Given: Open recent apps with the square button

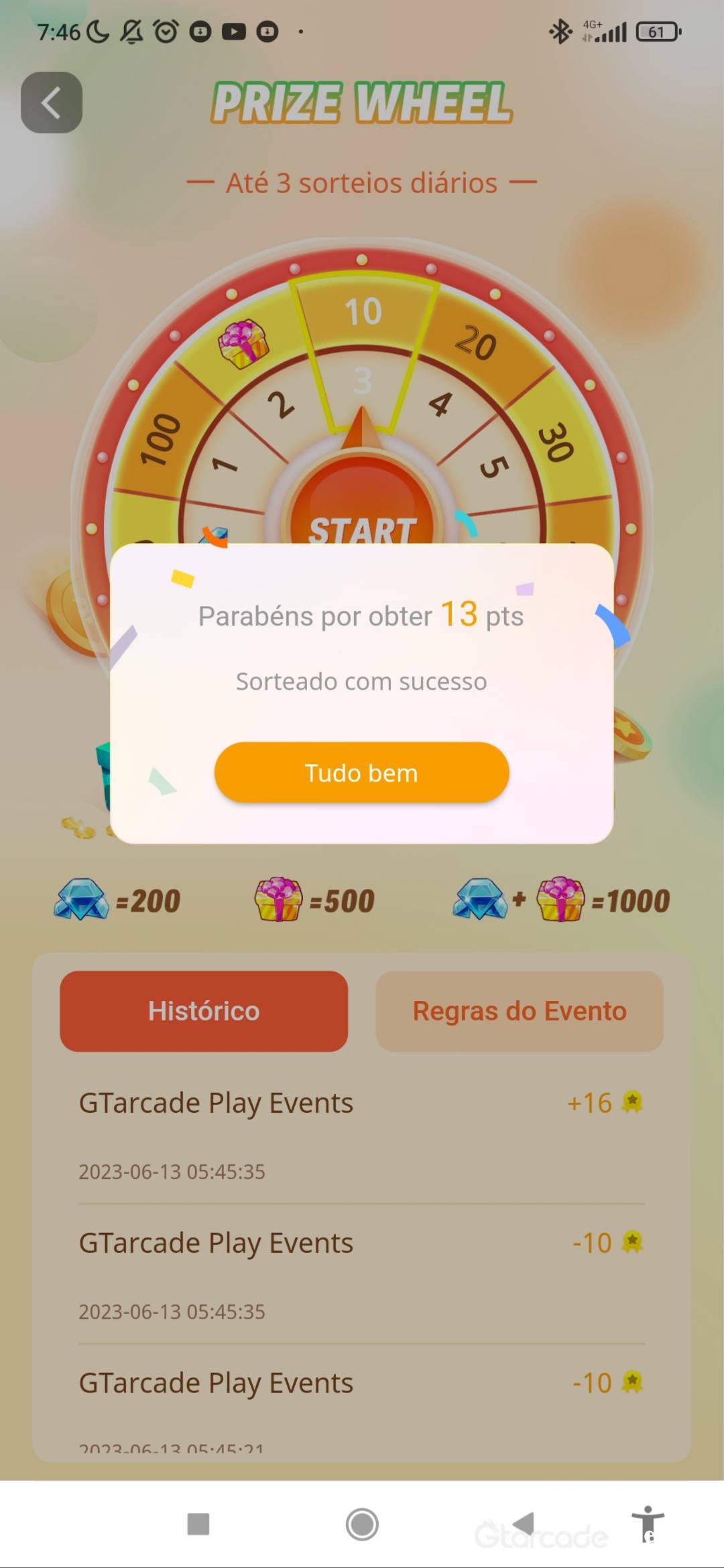Looking at the screenshot, I should click(x=198, y=1524).
